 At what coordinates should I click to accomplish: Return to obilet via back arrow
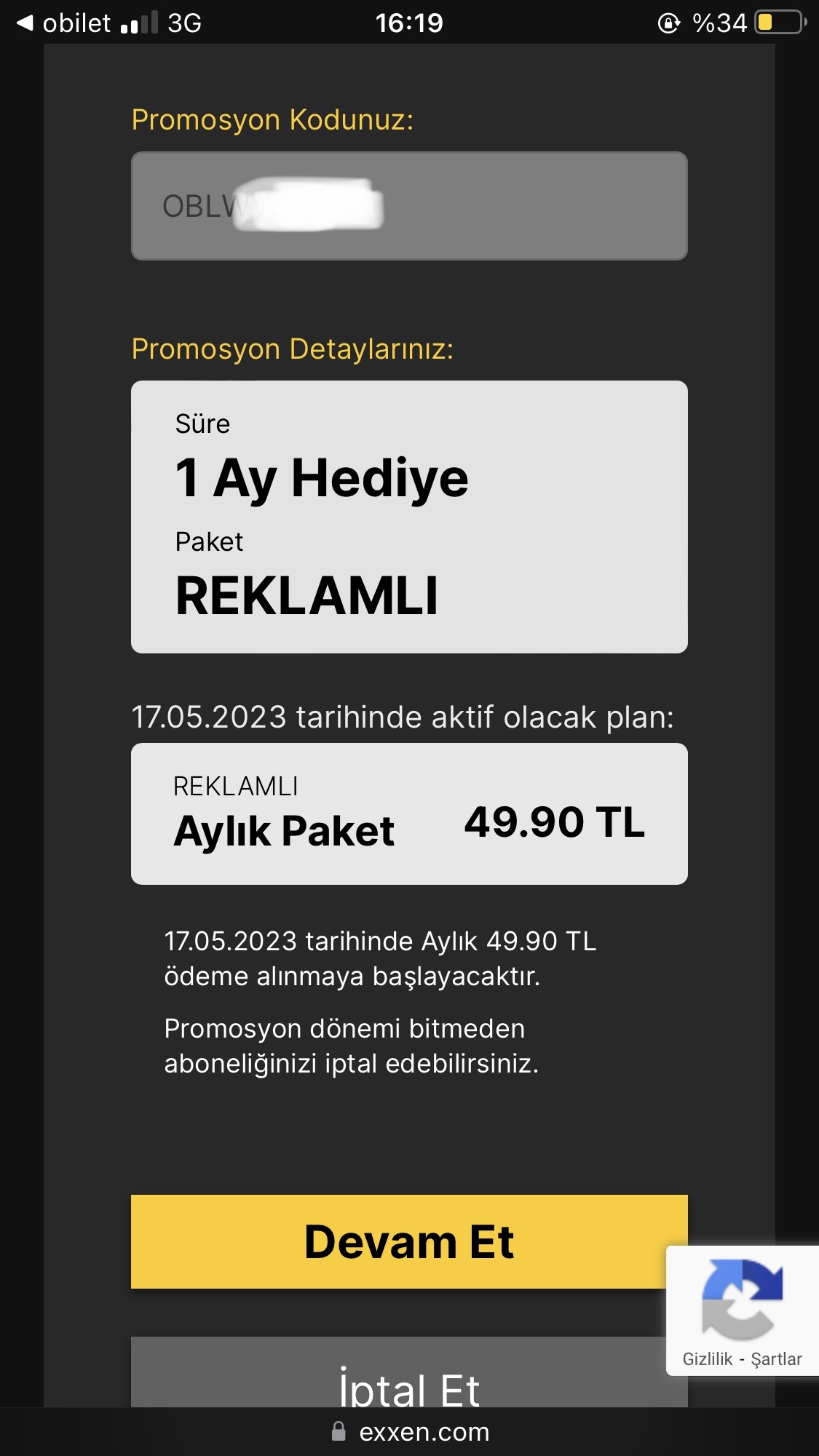(63, 23)
